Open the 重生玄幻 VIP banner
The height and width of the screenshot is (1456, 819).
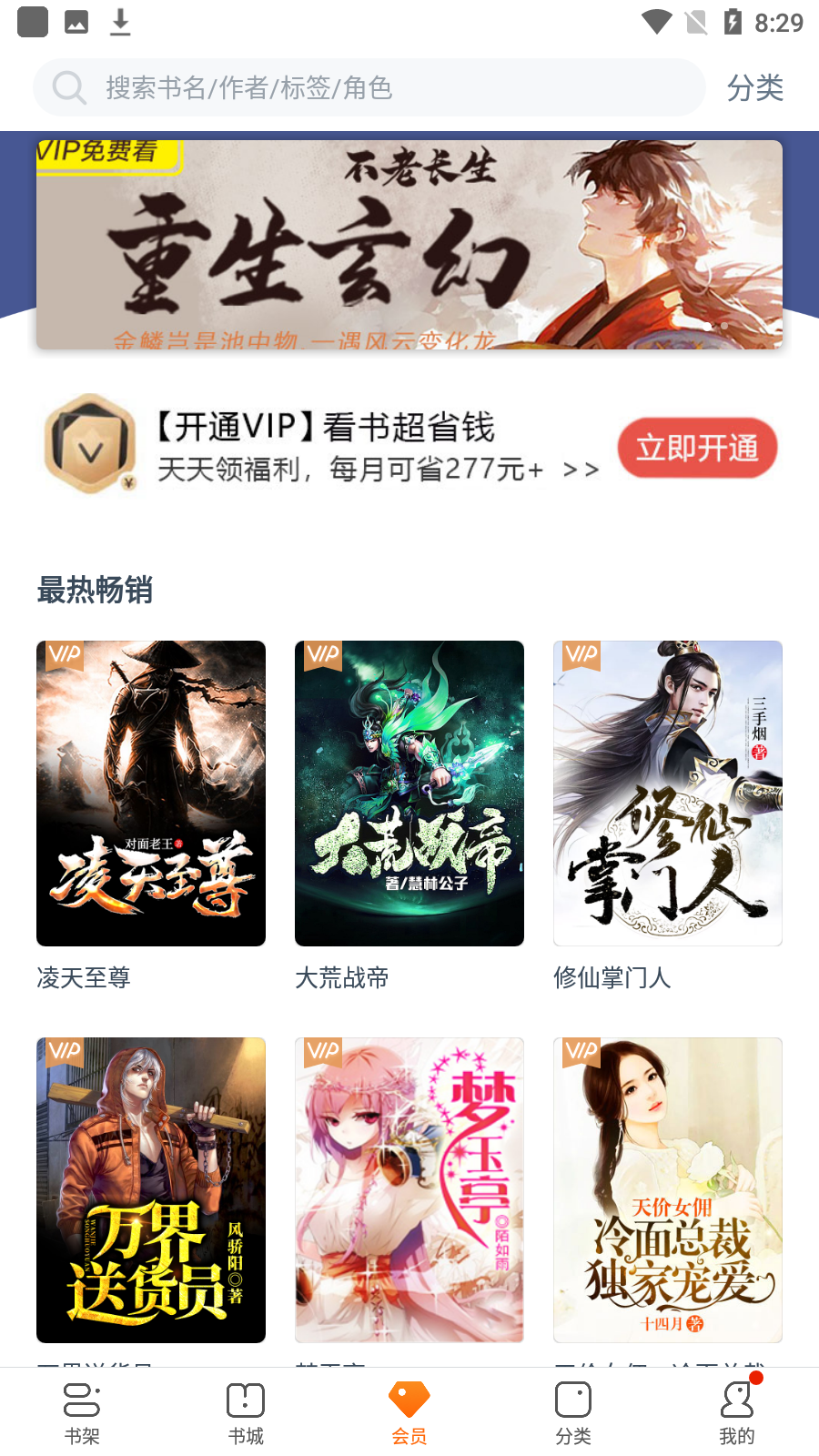[x=409, y=244]
